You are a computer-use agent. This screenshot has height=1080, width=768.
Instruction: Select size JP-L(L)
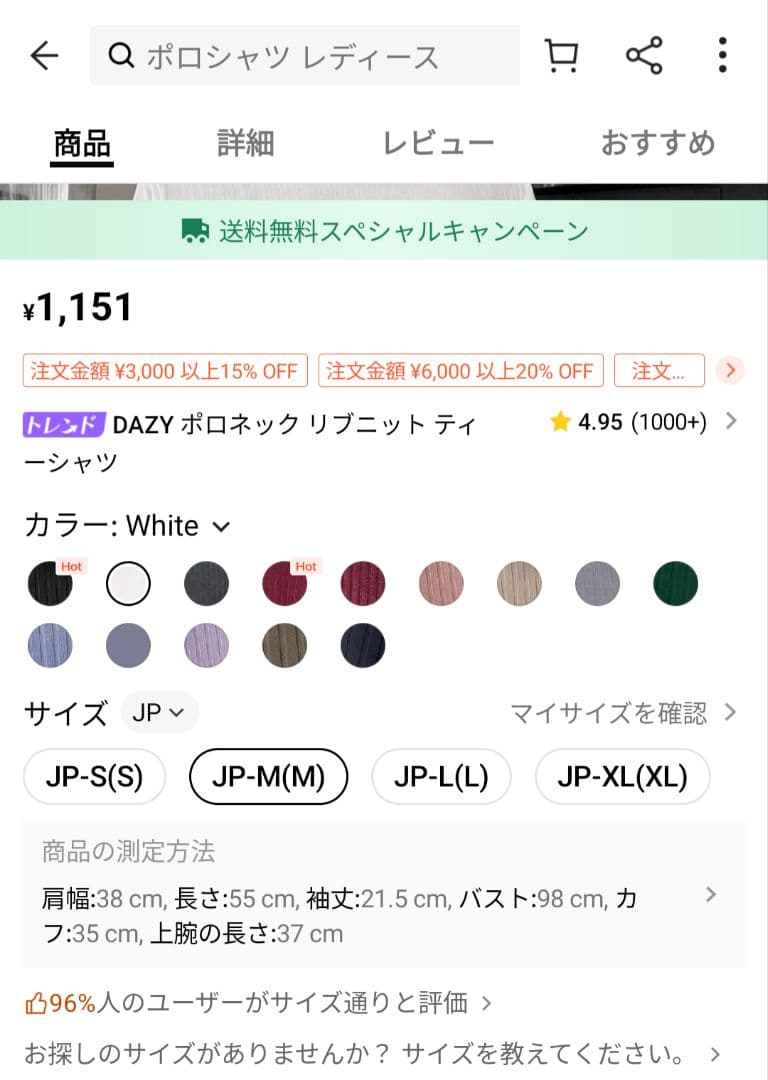pyautogui.click(x=441, y=777)
